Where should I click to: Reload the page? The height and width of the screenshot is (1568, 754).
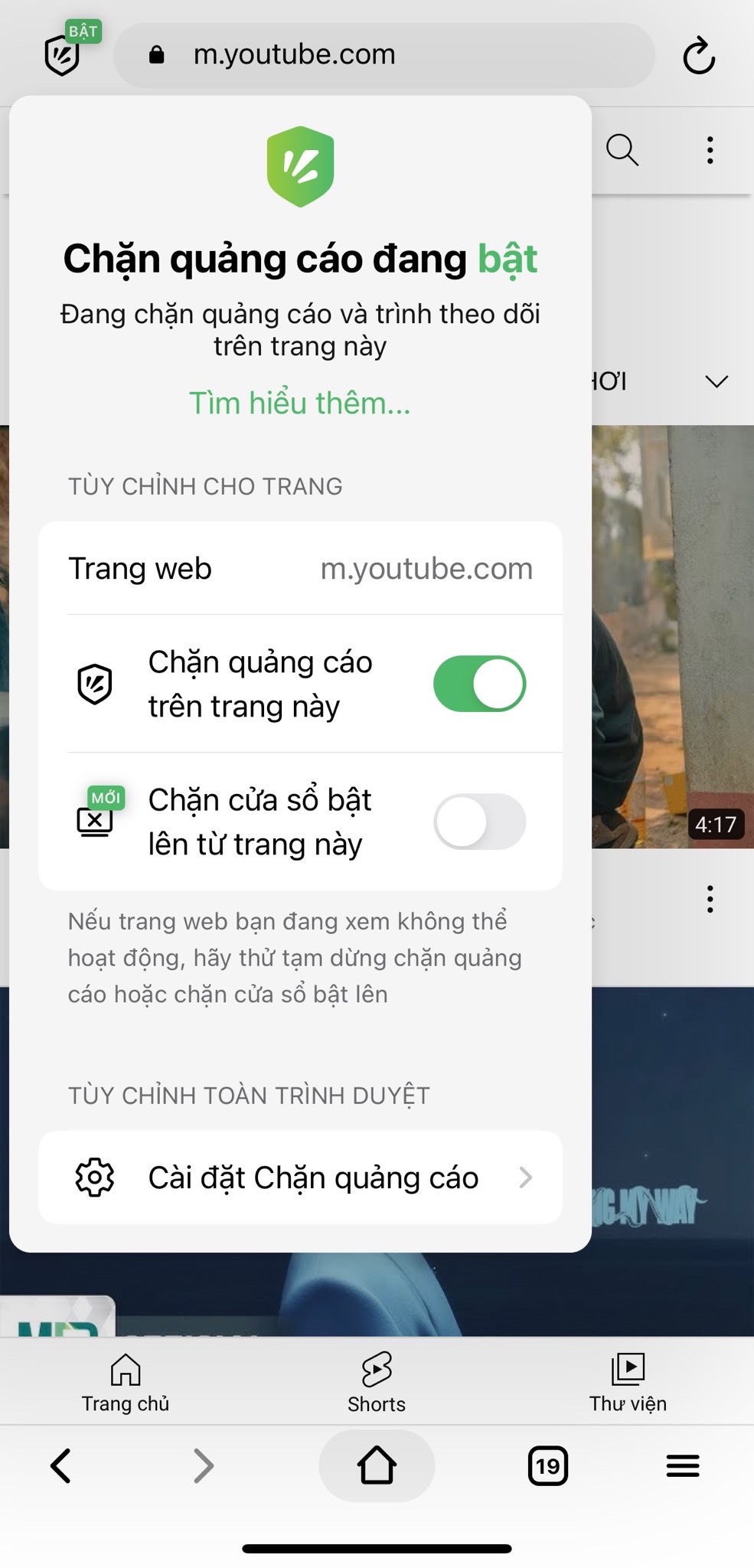point(698,55)
